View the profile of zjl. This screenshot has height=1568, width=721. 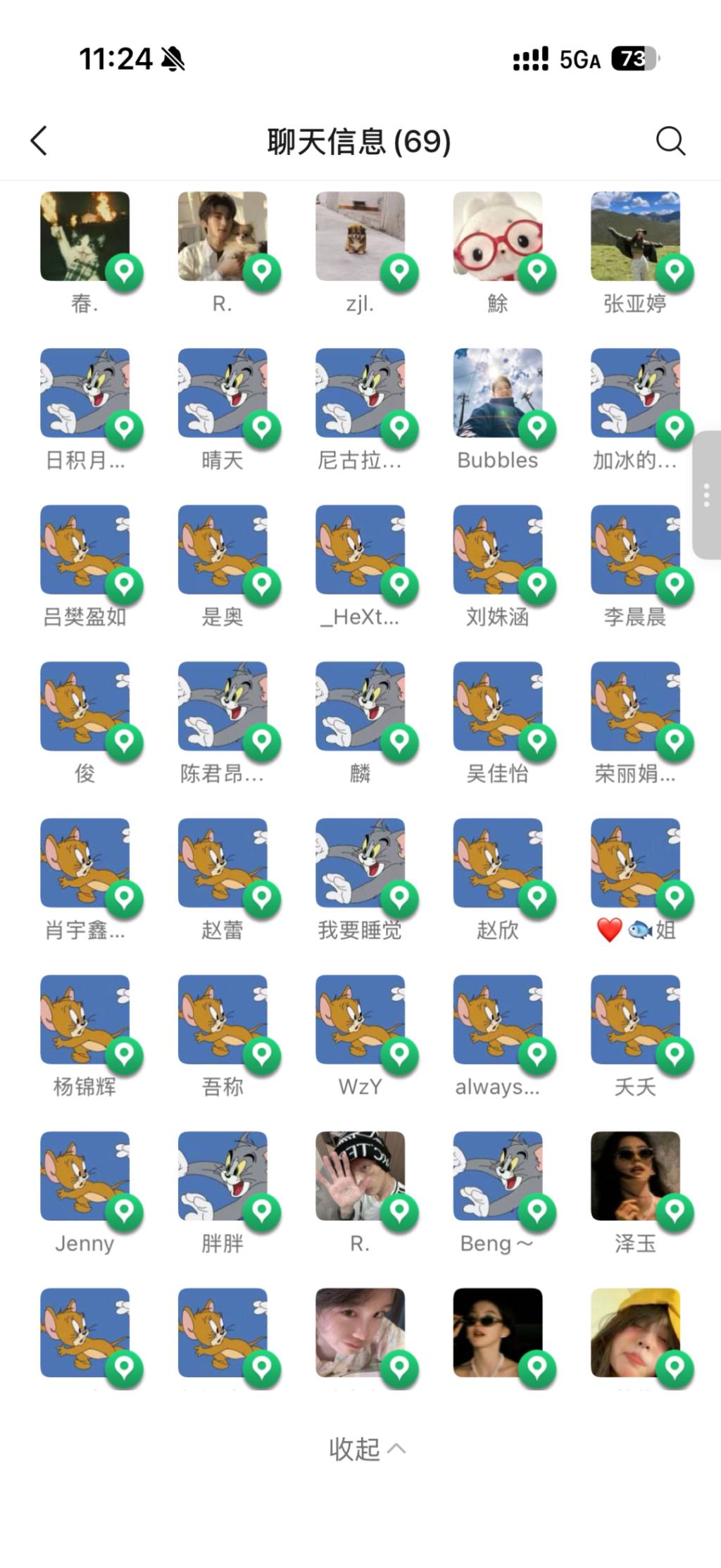click(360, 237)
